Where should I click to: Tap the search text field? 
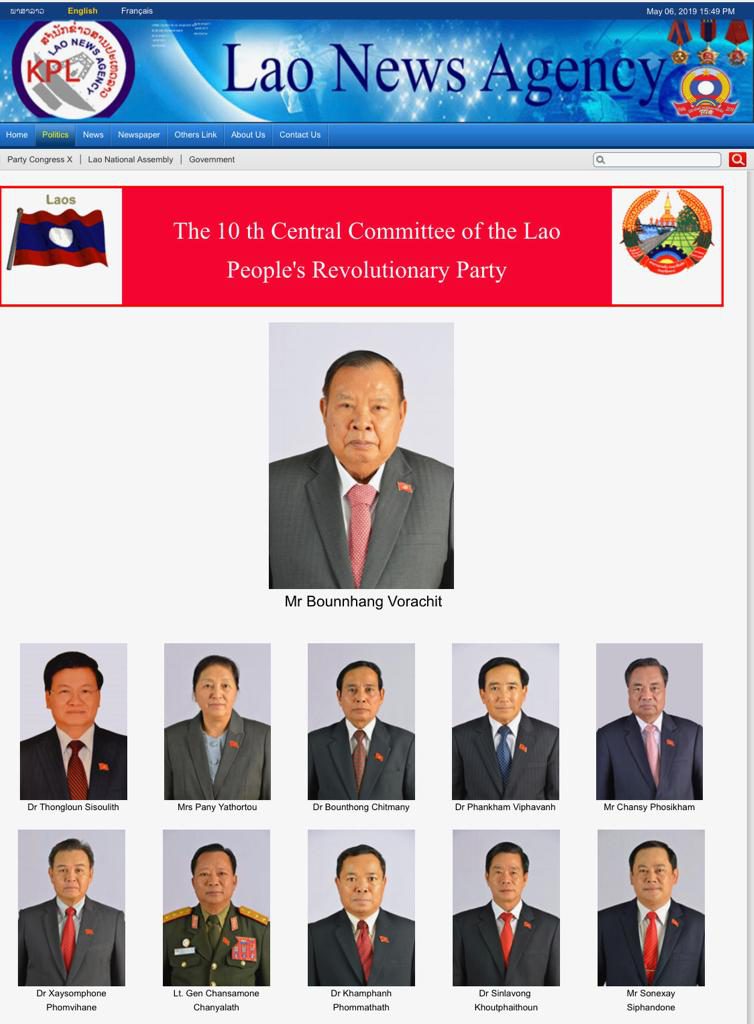662,159
